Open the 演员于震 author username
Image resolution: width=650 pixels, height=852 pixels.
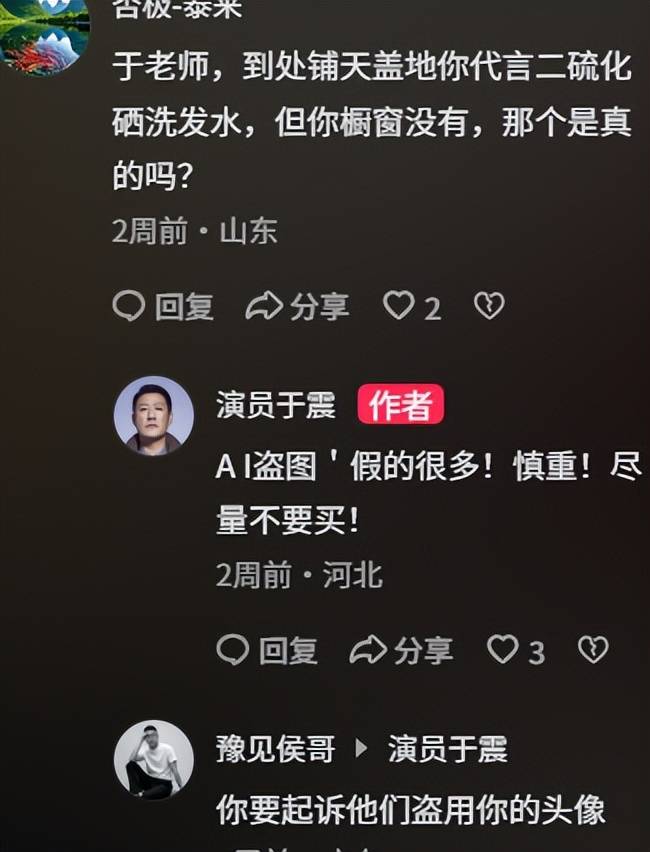[x=276, y=405]
